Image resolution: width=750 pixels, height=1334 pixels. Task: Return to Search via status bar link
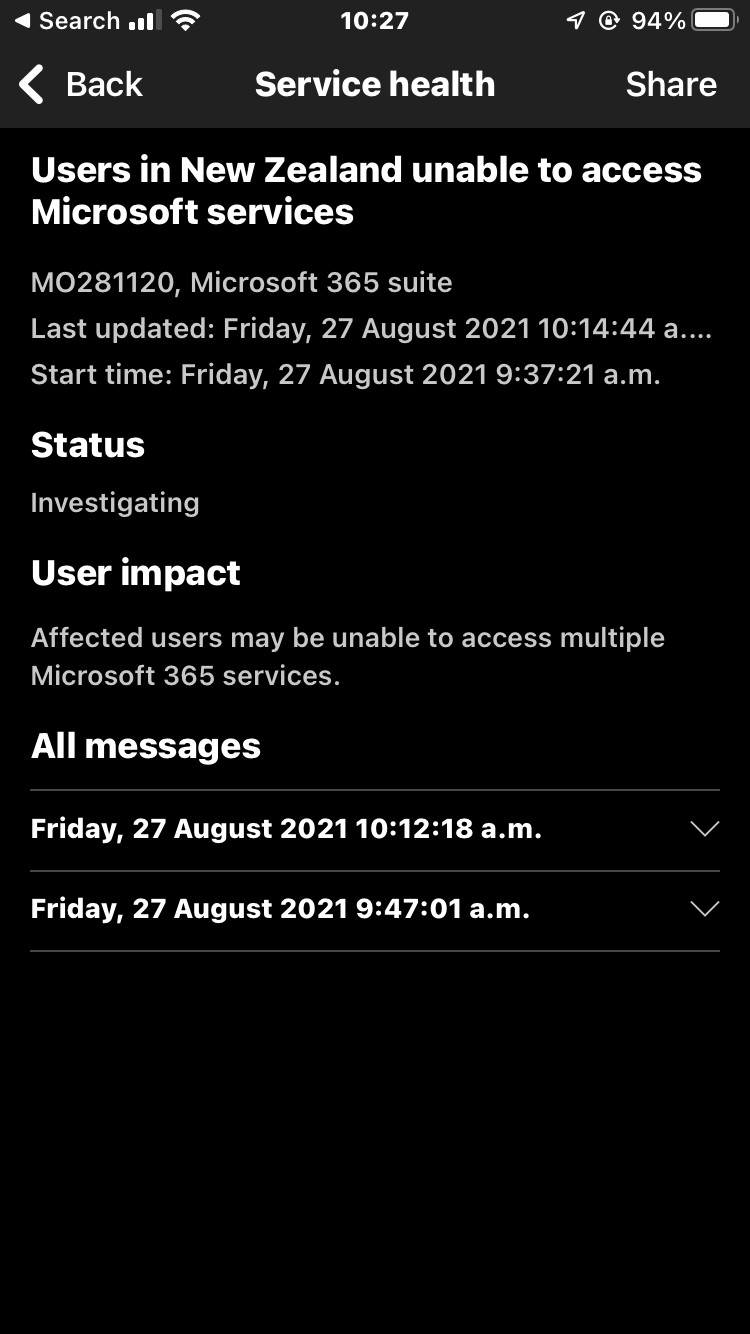(66, 21)
